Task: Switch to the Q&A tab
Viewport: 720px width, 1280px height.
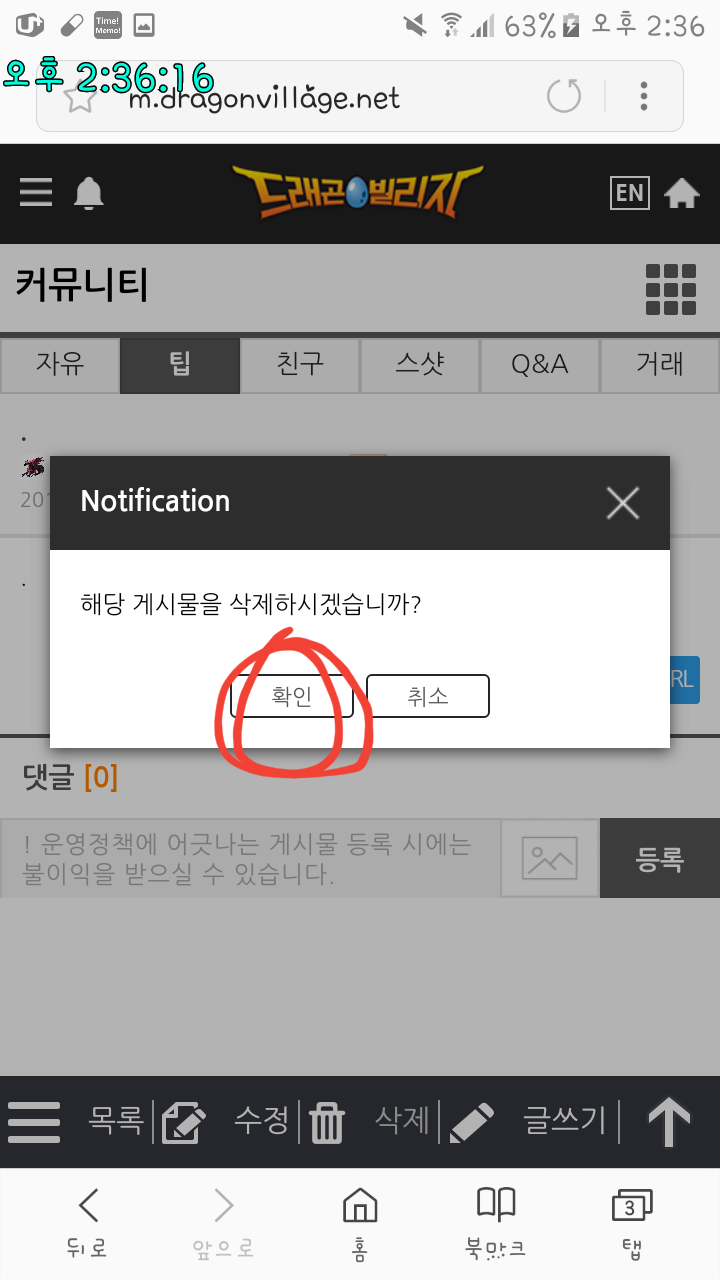Action: (540, 365)
